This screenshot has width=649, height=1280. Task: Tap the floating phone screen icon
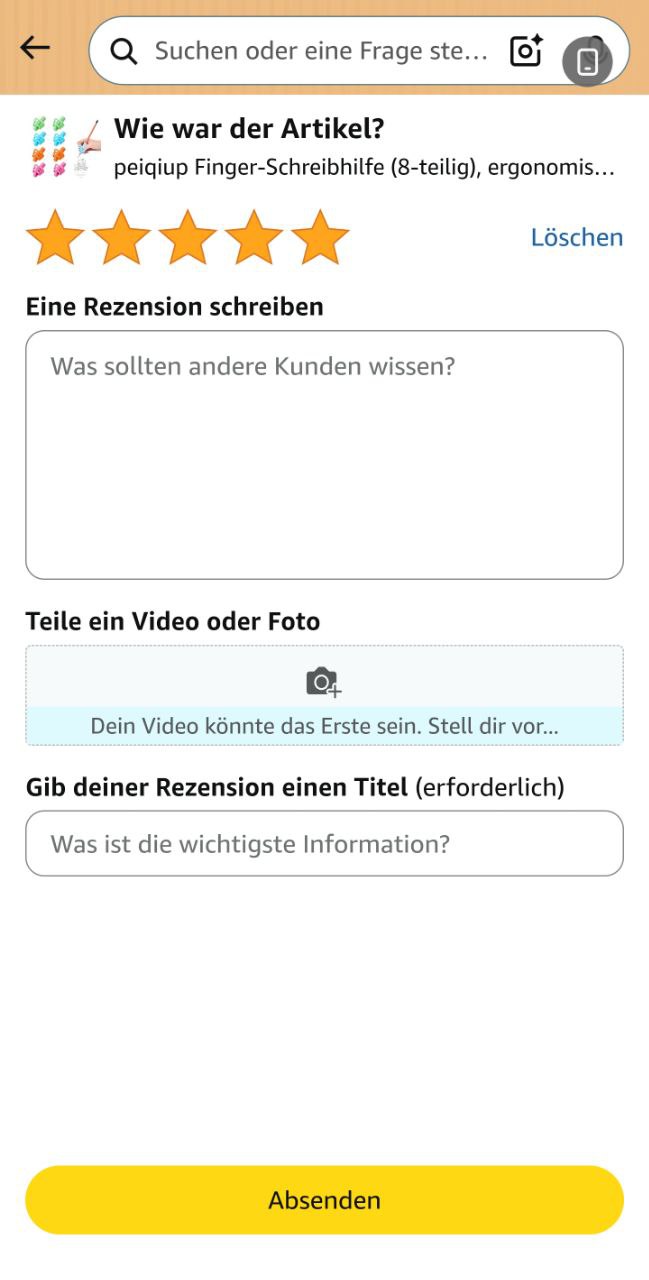click(588, 62)
